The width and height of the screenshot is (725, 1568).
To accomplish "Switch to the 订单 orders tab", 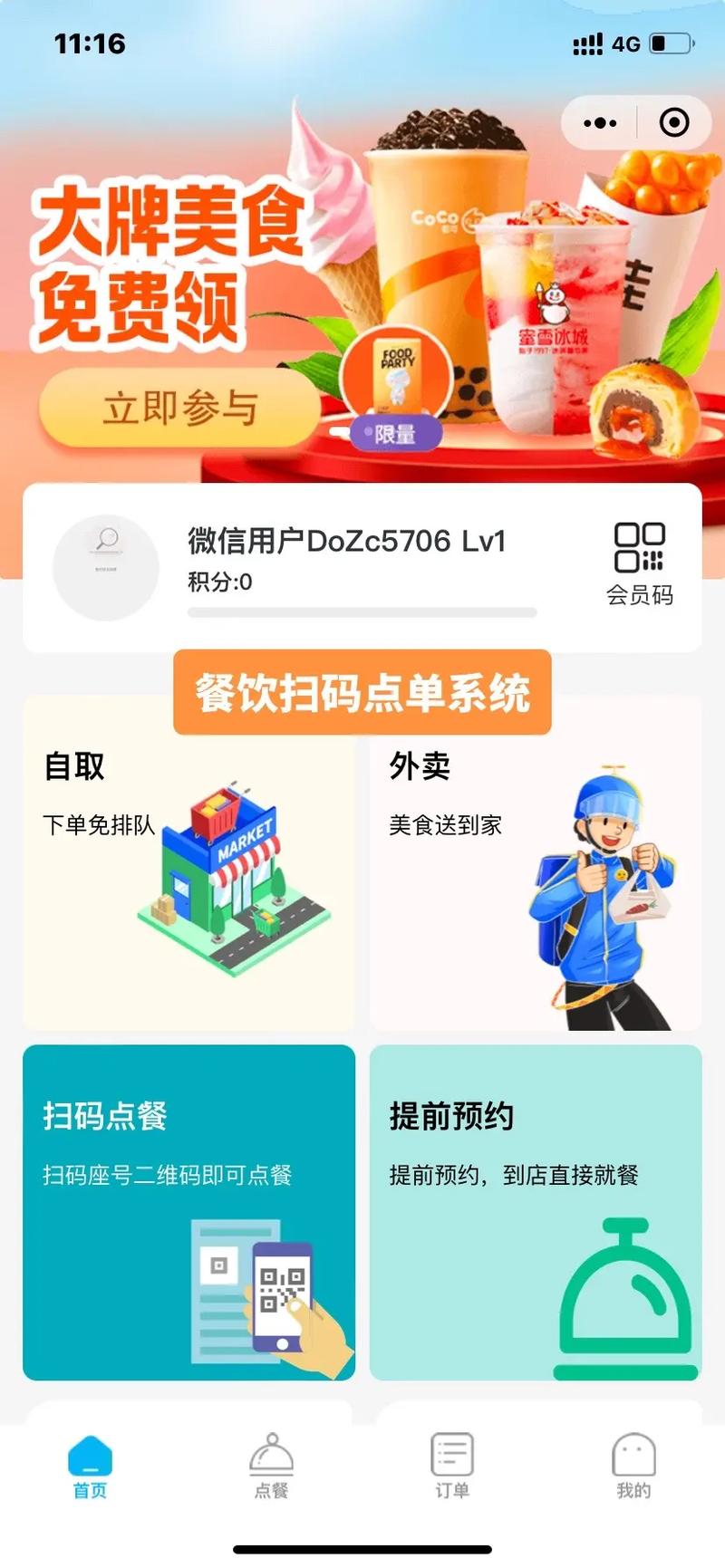I will pos(452,1467).
